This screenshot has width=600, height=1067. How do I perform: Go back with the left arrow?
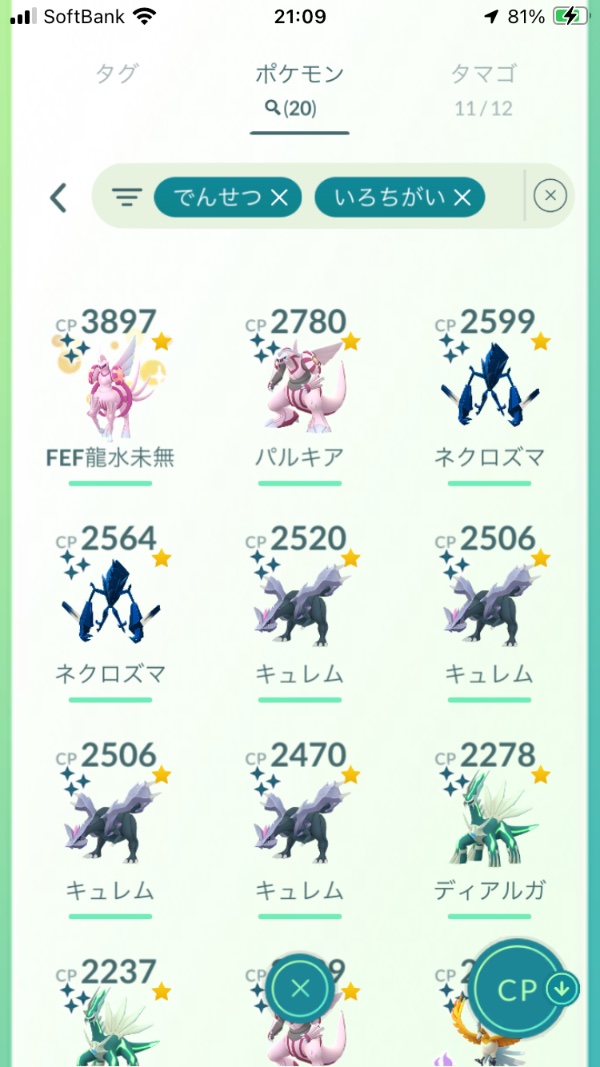click(x=59, y=197)
